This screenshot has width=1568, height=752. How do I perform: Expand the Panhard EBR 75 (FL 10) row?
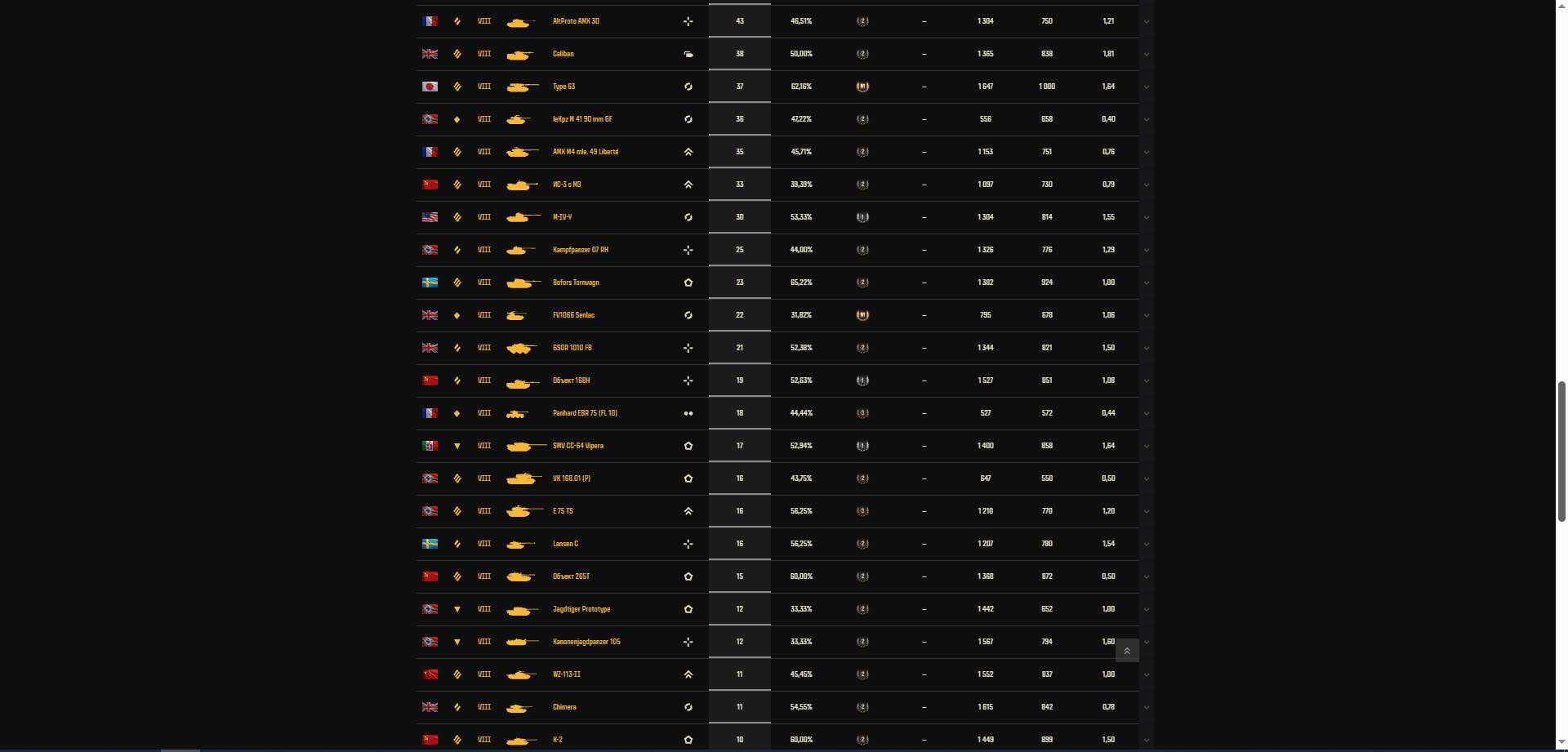click(x=1146, y=413)
